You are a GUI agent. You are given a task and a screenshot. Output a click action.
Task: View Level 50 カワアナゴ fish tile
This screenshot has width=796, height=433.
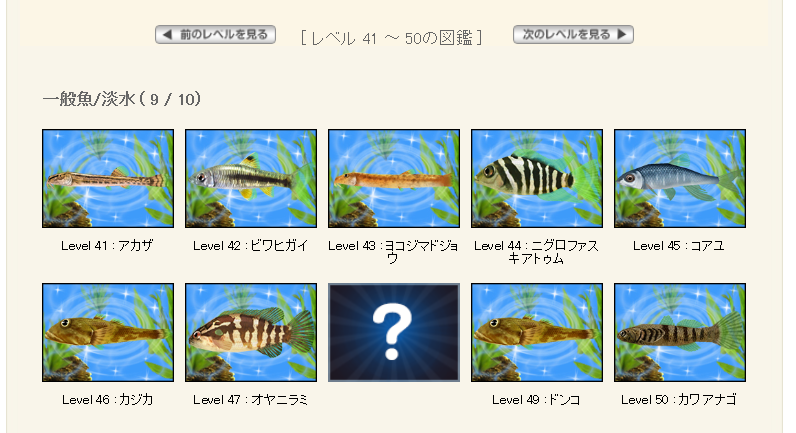coord(680,333)
